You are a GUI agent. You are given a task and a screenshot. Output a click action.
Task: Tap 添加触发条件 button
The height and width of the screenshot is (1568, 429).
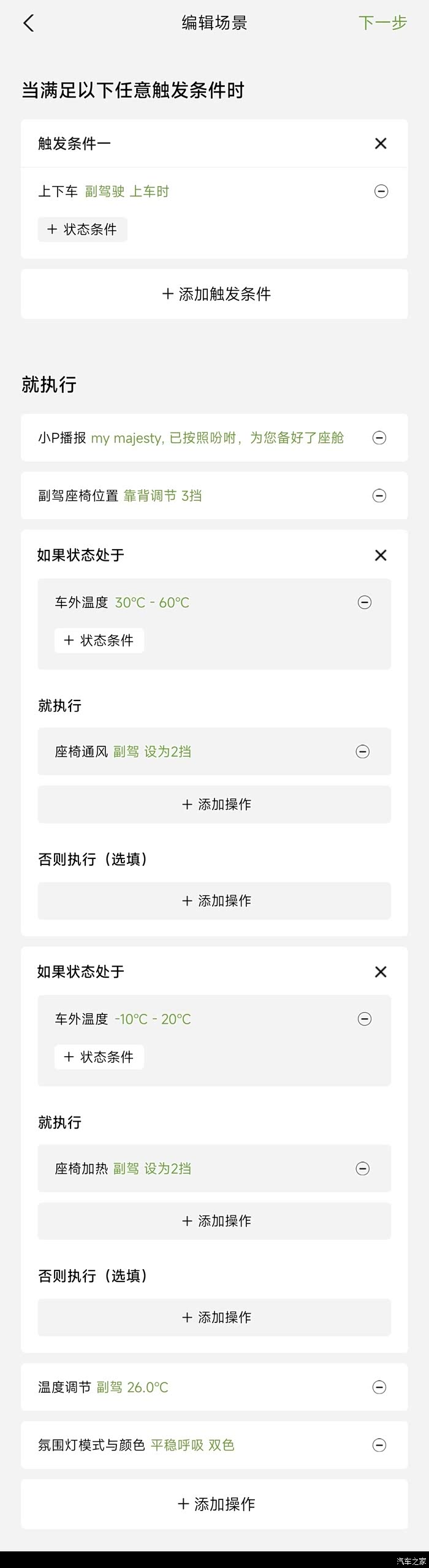214,294
